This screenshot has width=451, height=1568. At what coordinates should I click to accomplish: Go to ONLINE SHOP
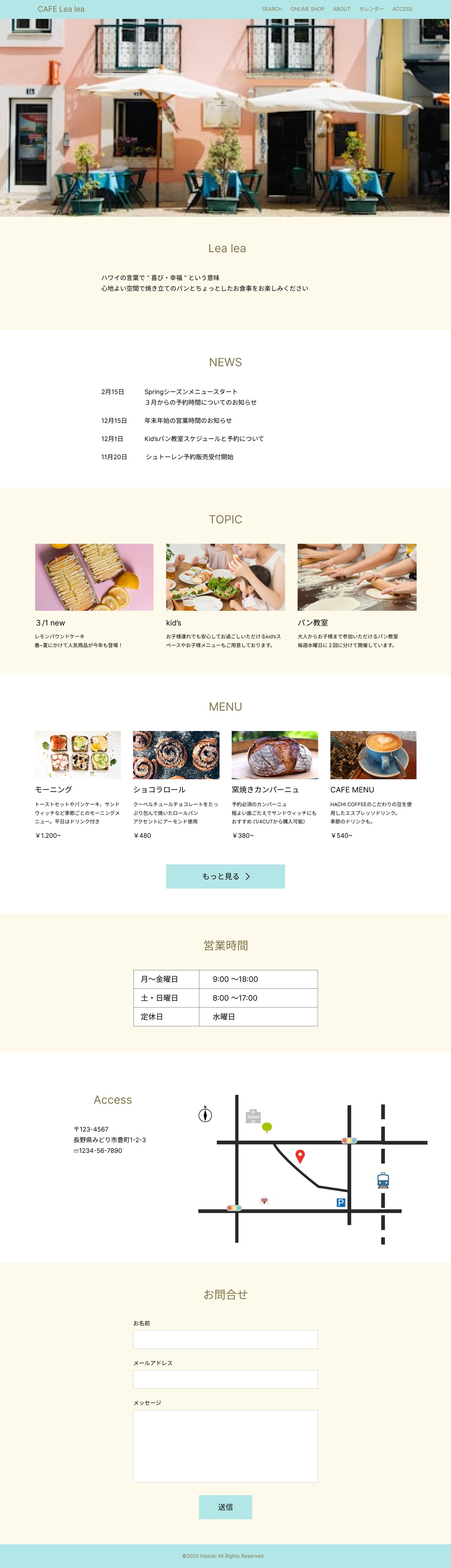pos(307,9)
